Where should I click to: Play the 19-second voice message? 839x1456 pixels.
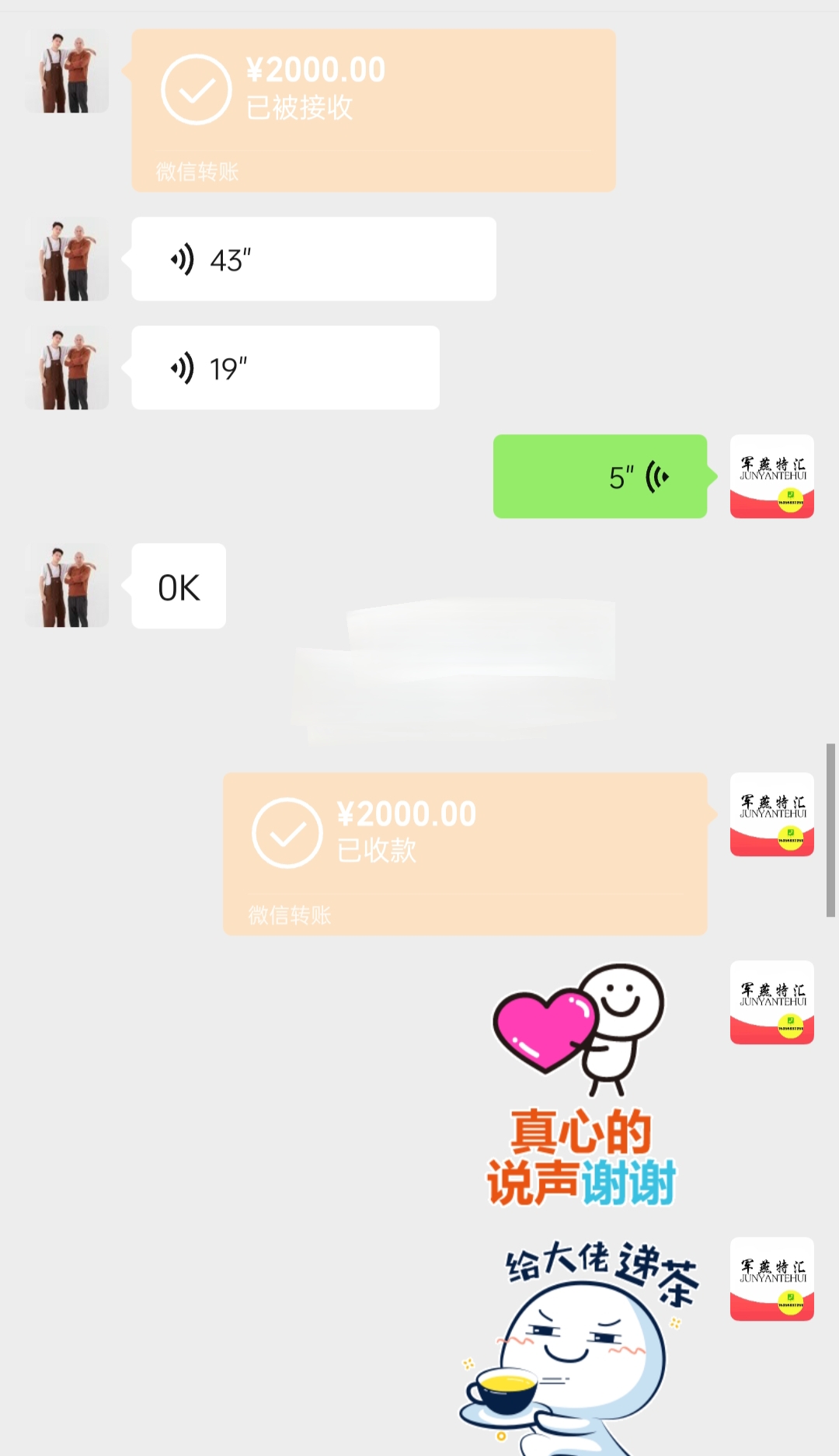click(285, 367)
